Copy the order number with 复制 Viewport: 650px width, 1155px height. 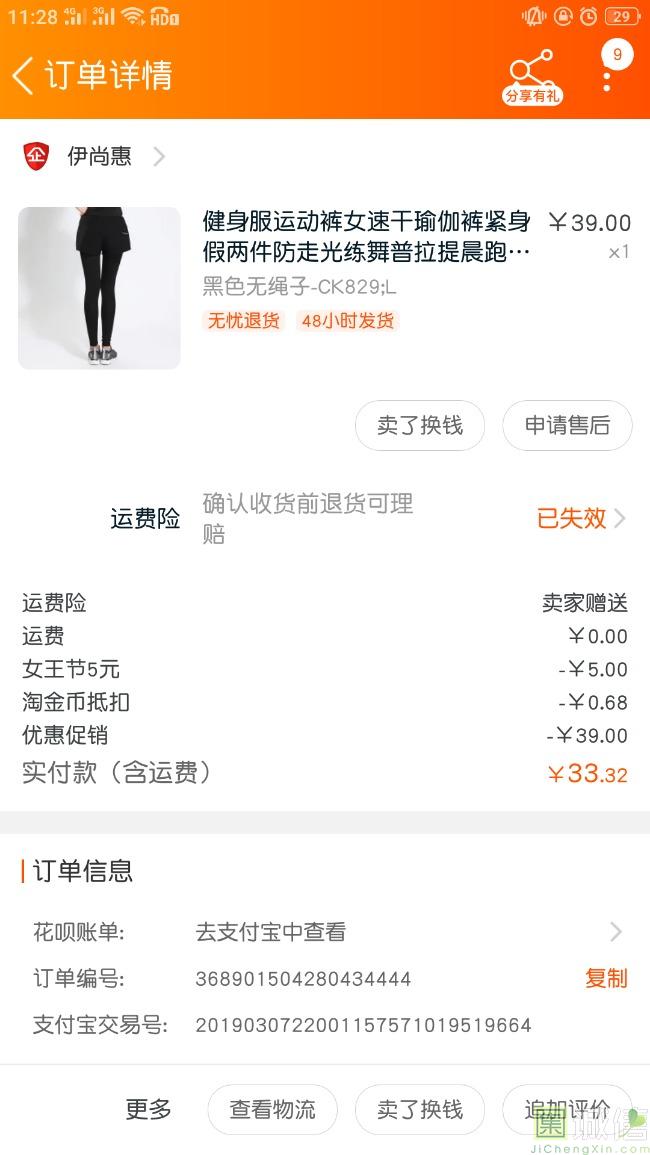pos(606,978)
